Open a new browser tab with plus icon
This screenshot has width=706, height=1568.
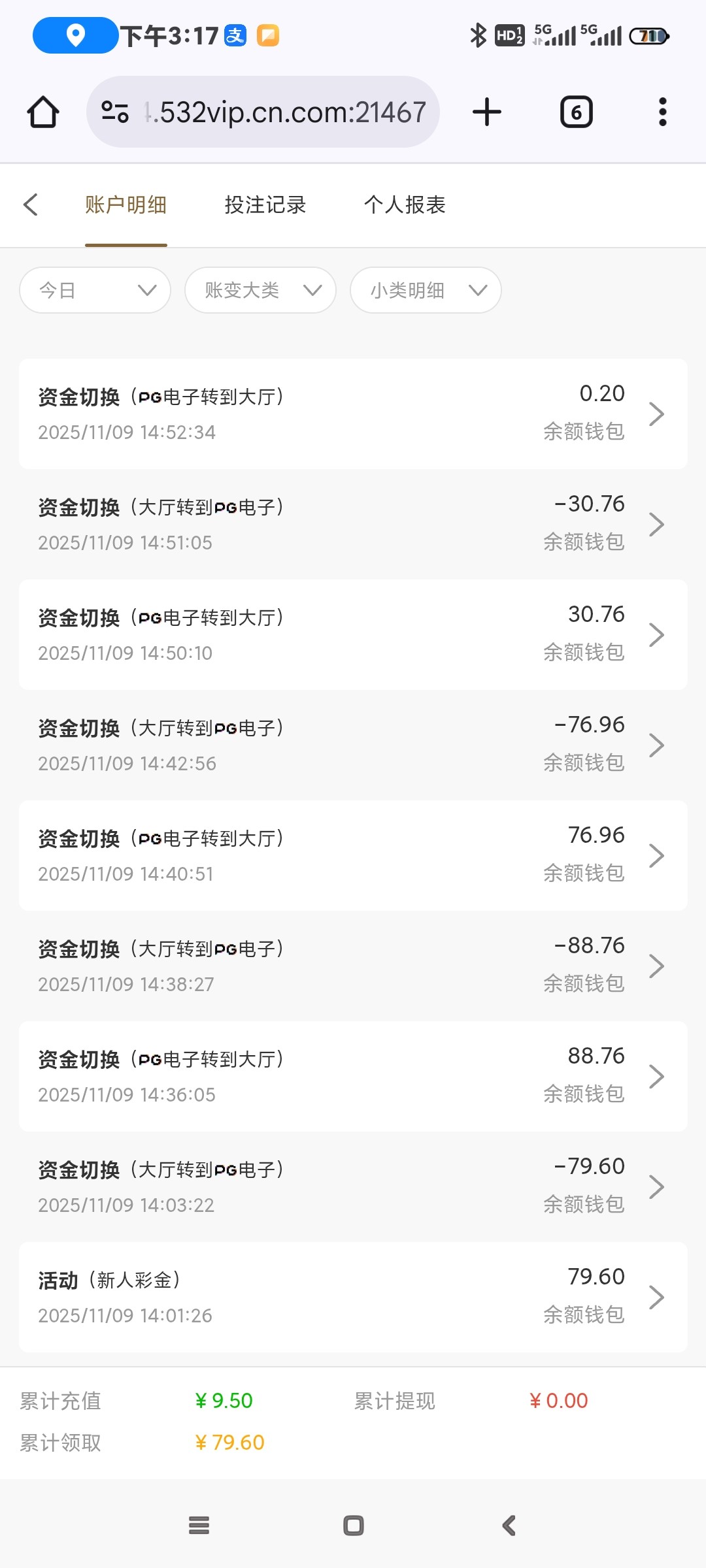pyautogui.click(x=487, y=112)
